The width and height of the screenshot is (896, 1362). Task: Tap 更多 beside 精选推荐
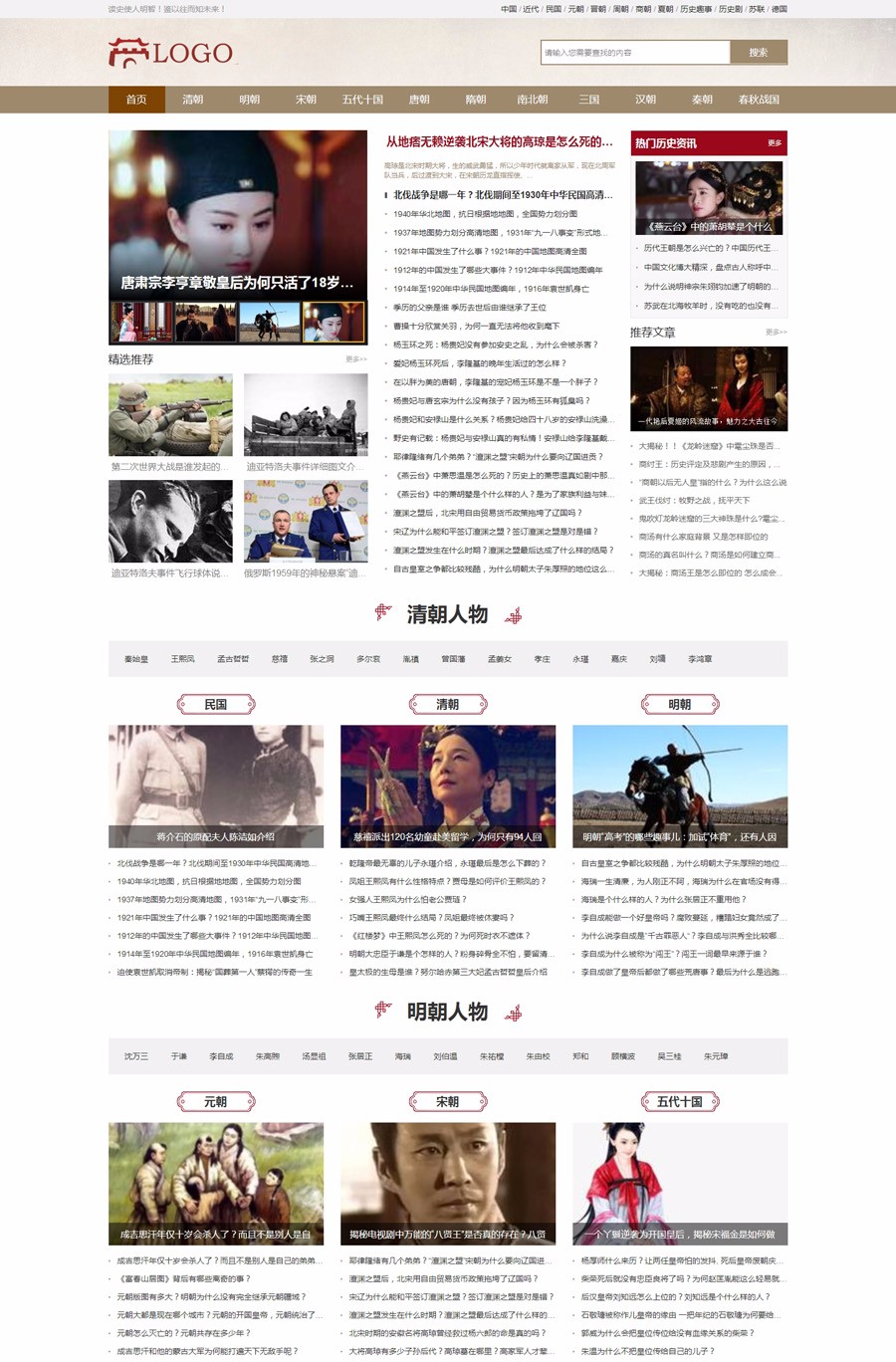click(x=355, y=359)
